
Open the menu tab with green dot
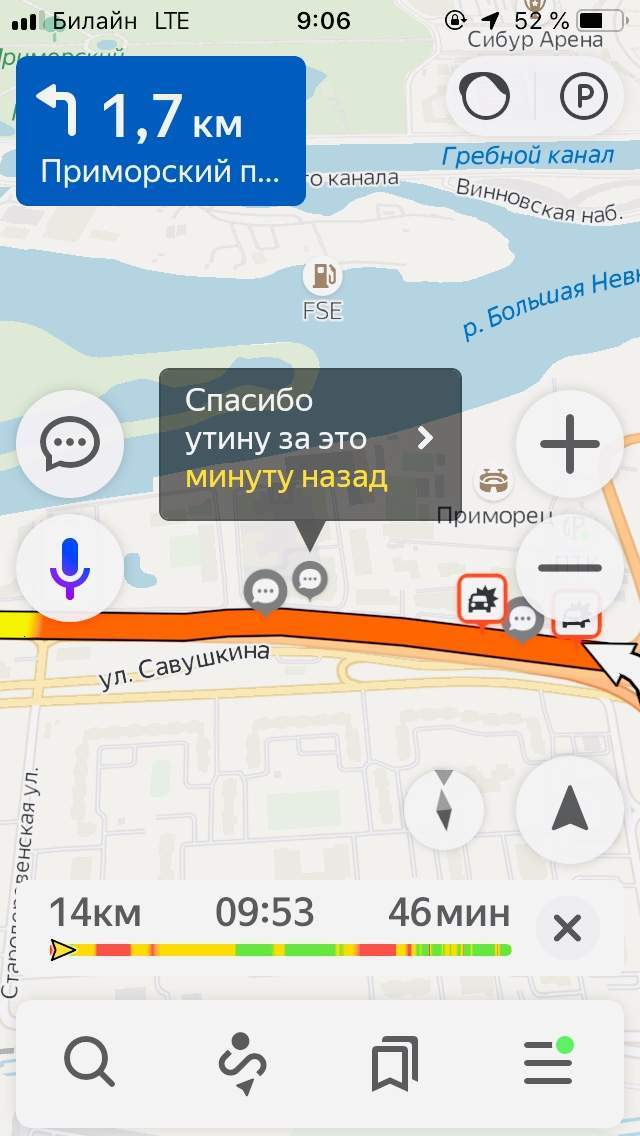pyautogui.click(x=549, y=1061)
